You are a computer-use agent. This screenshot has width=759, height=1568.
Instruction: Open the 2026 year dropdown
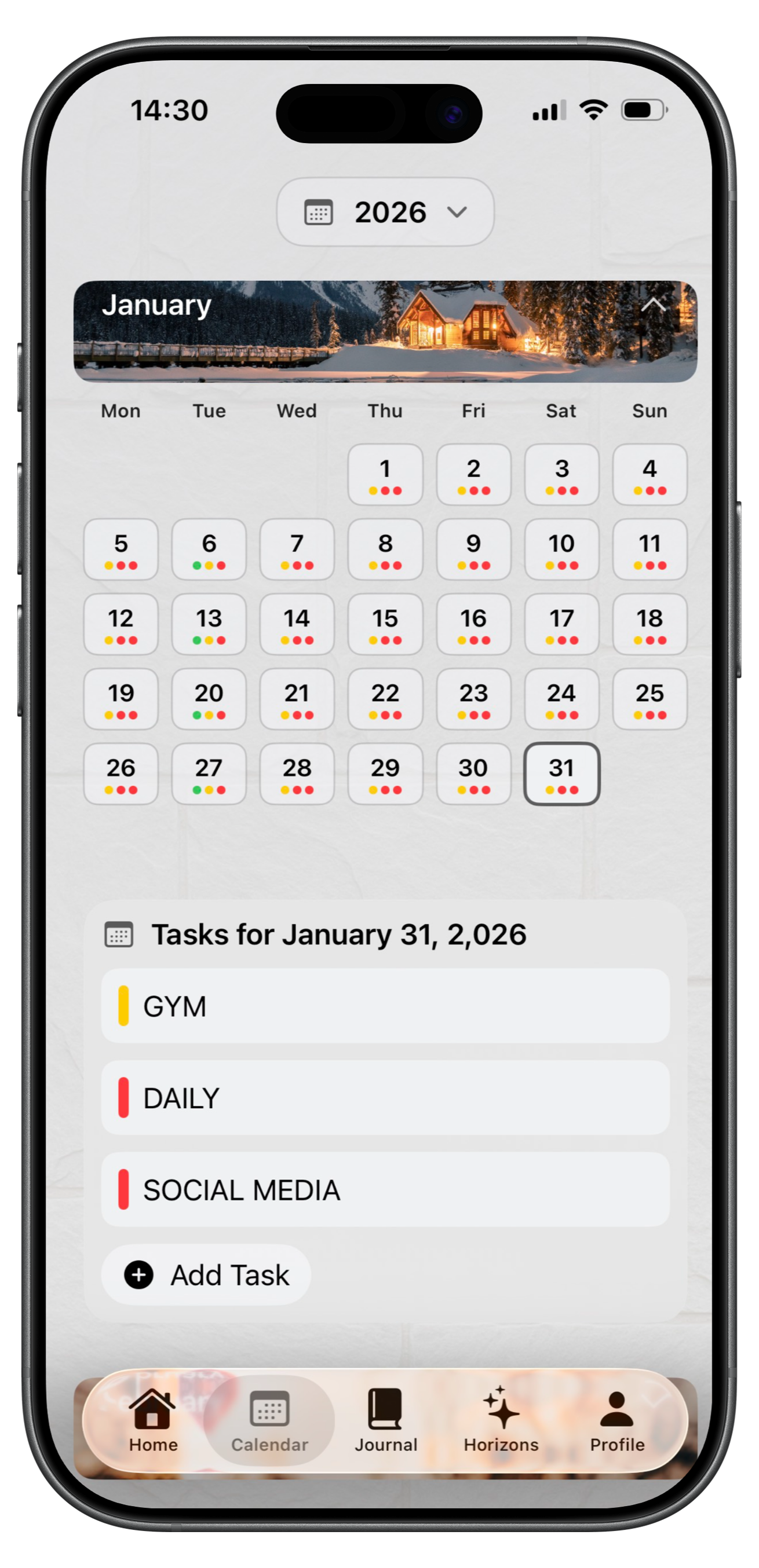[385, 212]
